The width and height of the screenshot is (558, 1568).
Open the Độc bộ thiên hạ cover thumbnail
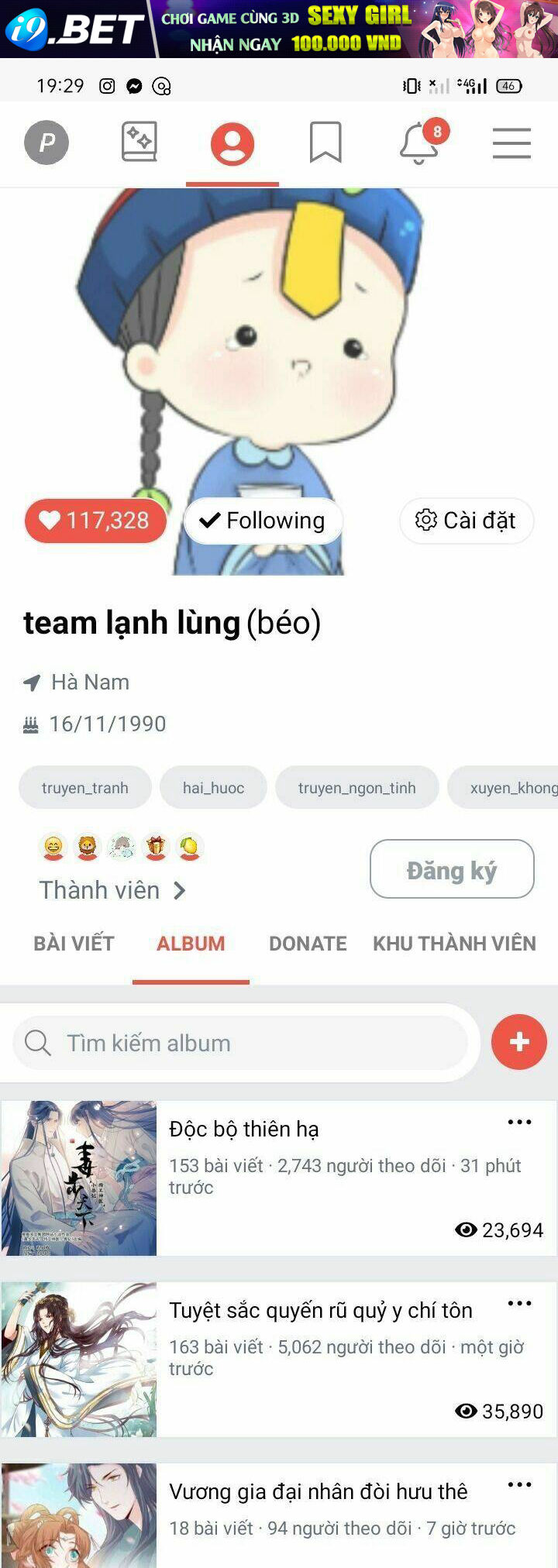coord(80,1178)
